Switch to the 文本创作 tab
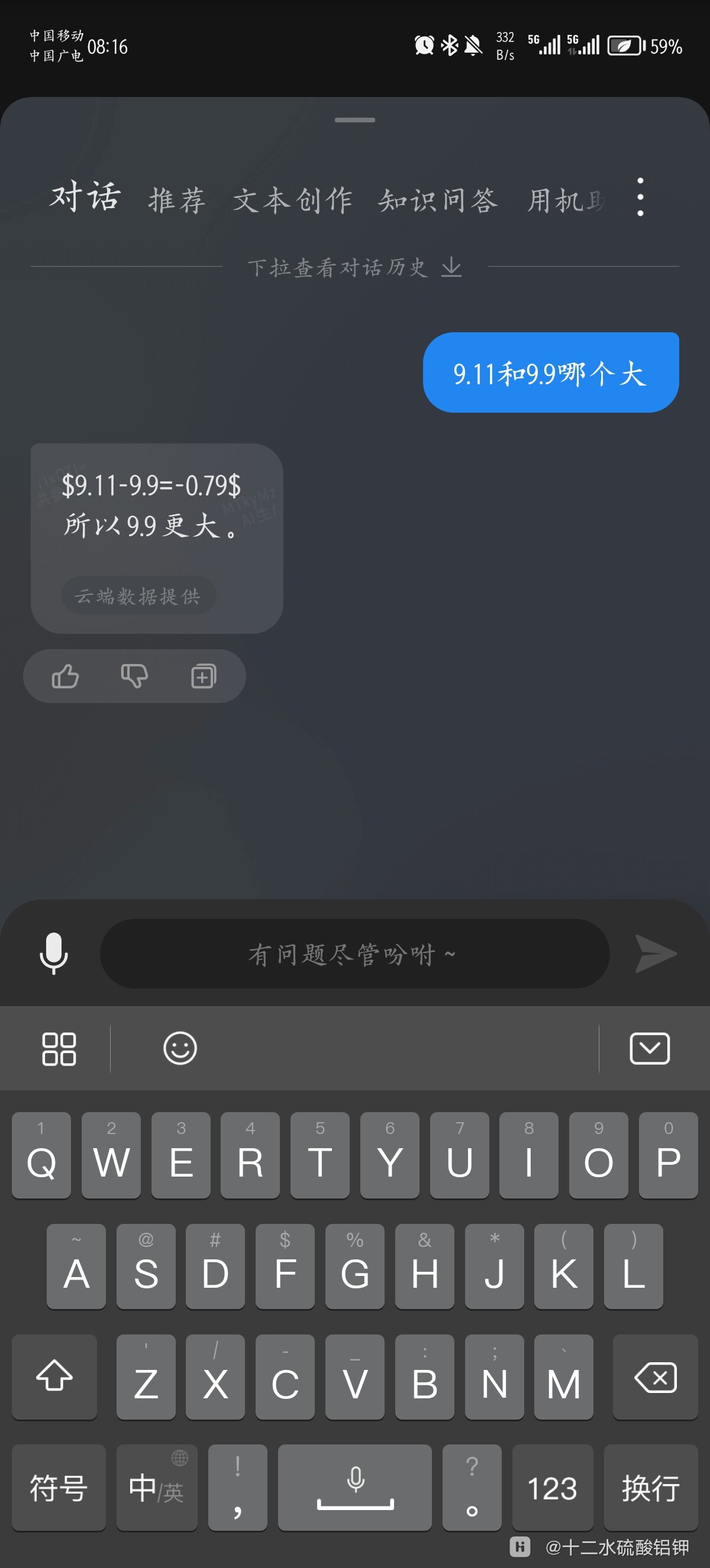This screenshot has width=710, height=1568. click(293, 199)
